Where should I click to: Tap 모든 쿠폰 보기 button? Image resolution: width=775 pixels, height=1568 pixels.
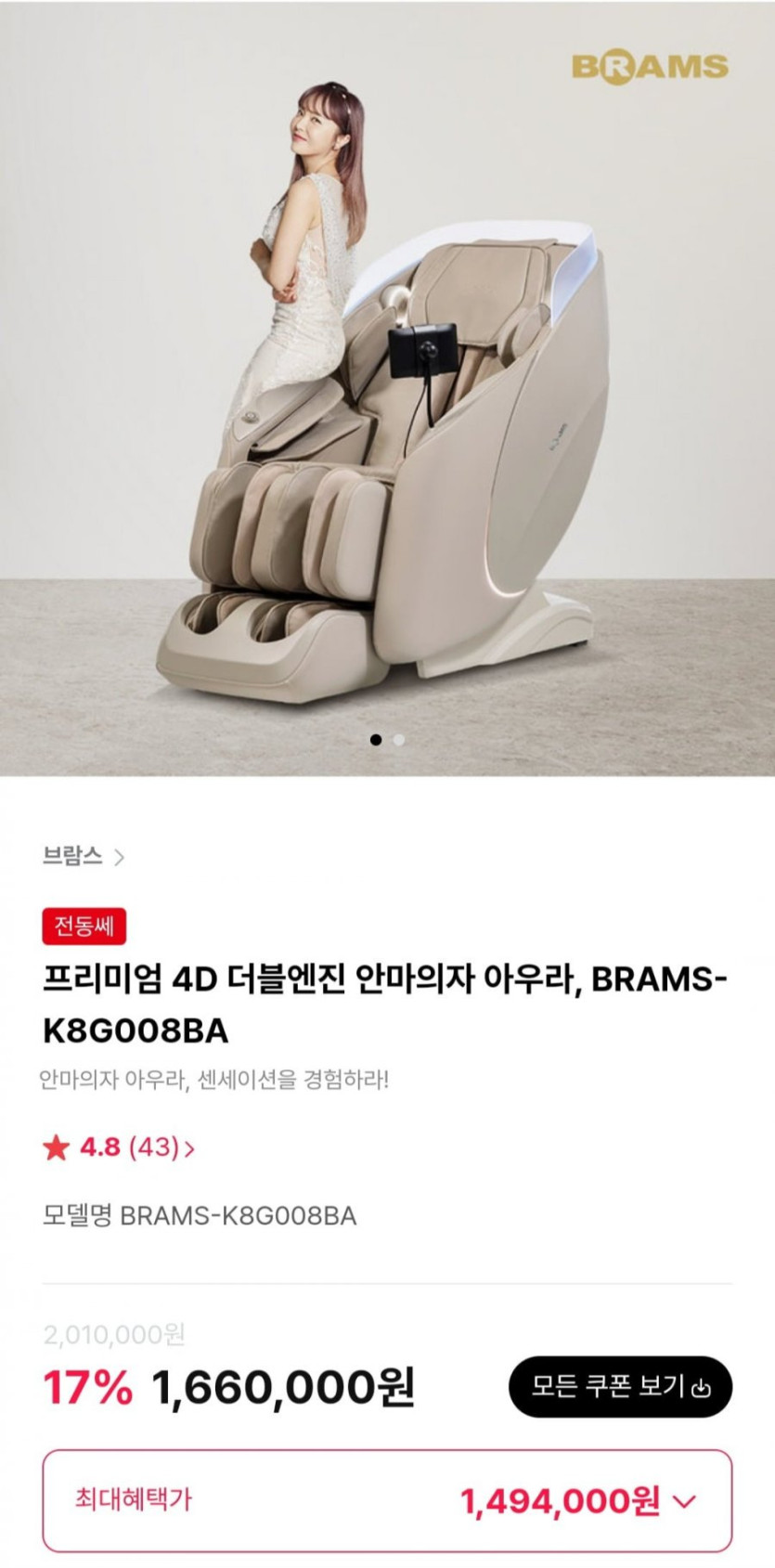pos(620,1387)
